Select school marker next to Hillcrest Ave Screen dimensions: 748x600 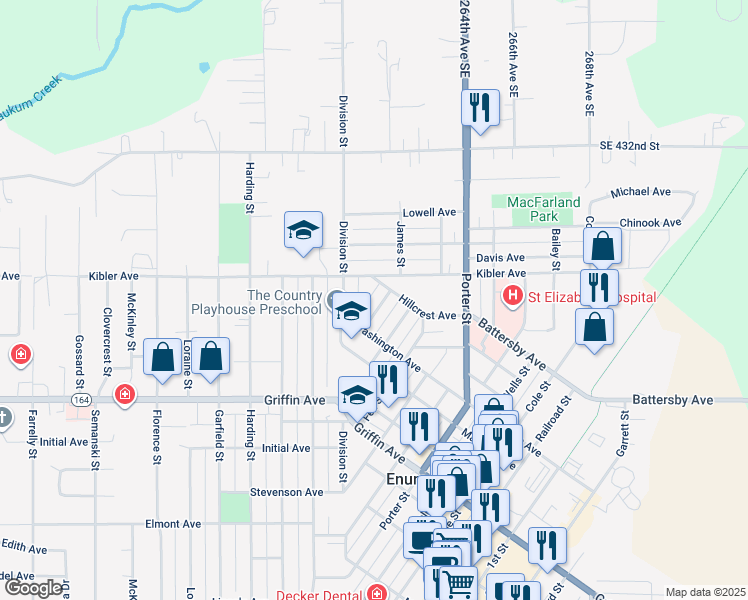pos(351,311)
